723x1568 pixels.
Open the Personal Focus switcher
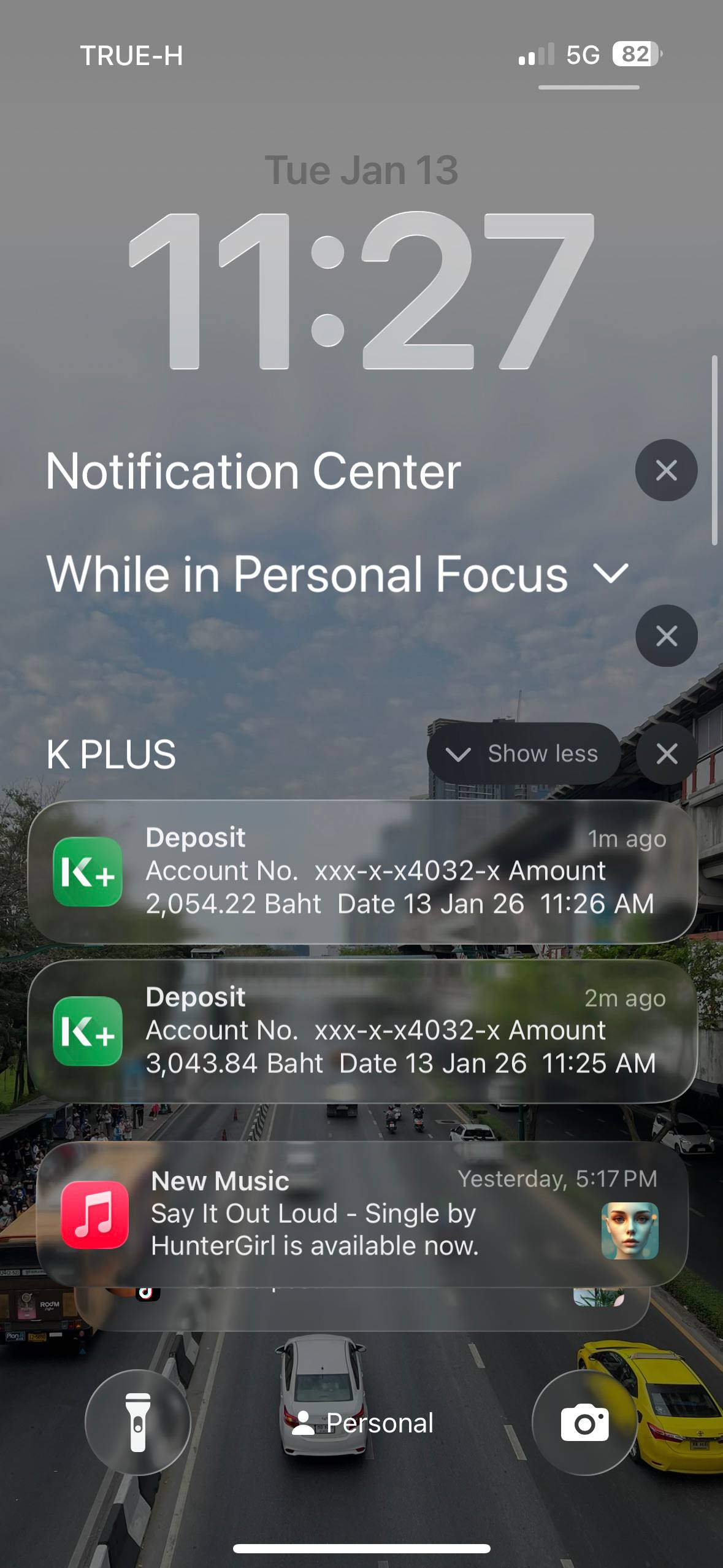tap(362, 1423)
